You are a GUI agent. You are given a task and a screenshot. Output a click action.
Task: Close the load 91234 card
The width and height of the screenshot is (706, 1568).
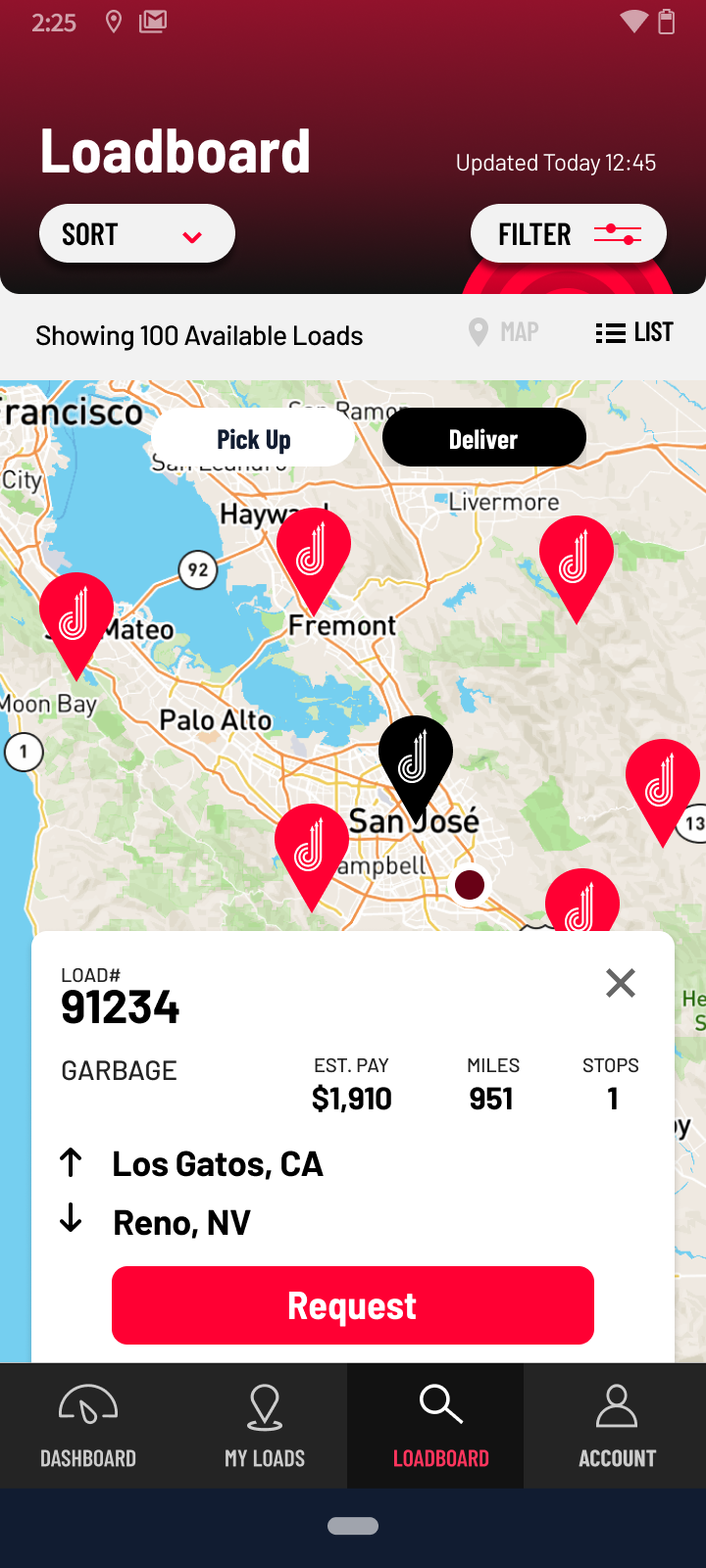(x=621, y=983)
